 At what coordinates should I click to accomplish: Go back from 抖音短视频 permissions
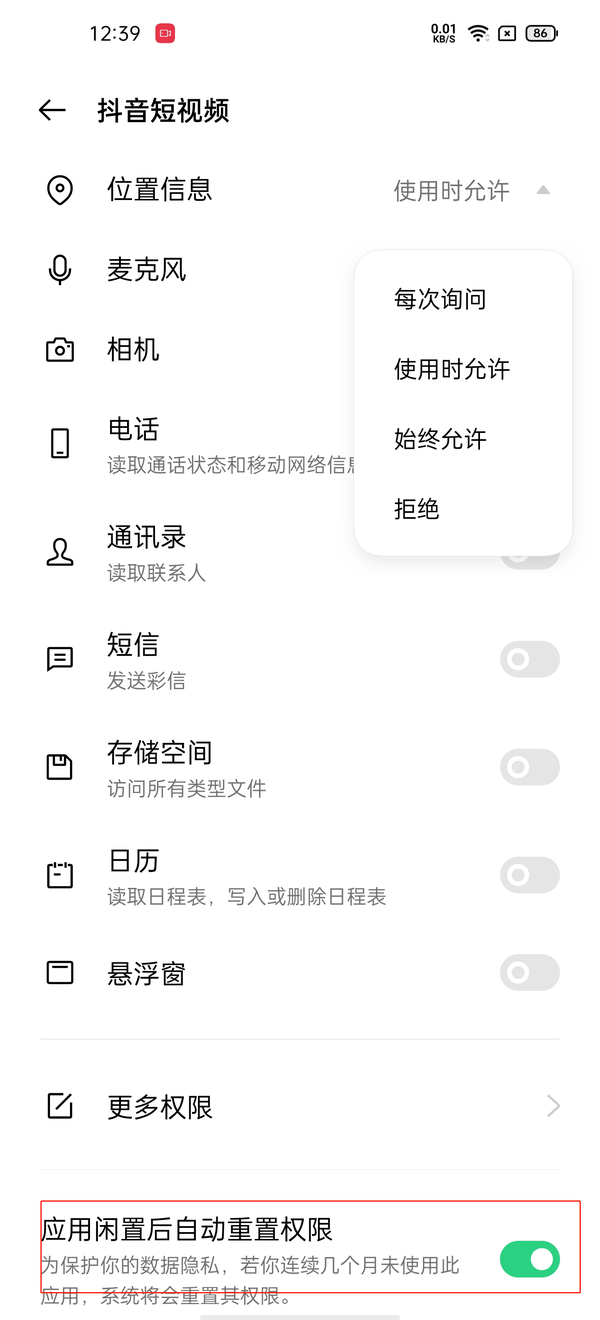tap(52, 111)
